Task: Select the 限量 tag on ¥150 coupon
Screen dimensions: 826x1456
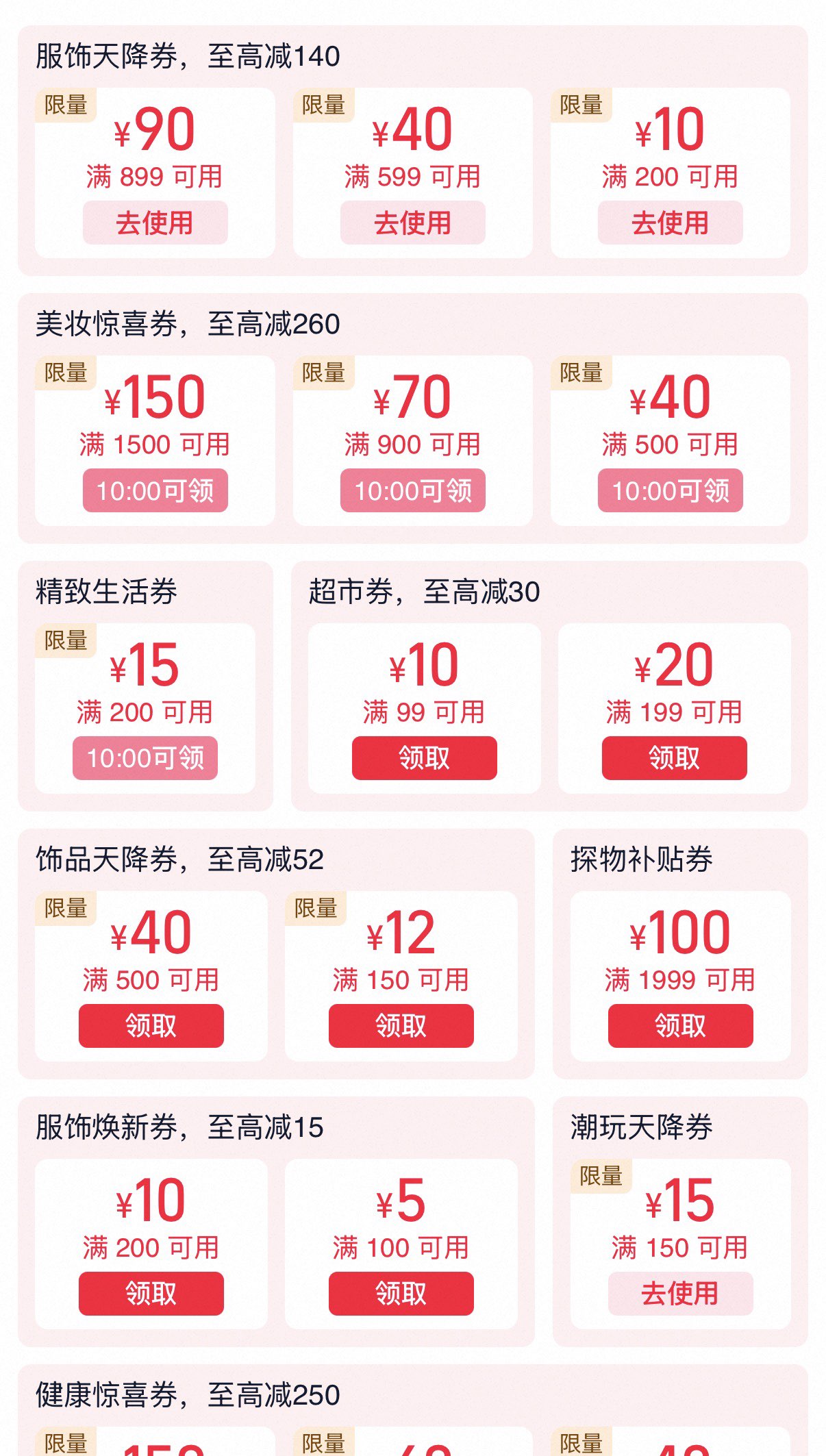Action: tap(65, 373)
